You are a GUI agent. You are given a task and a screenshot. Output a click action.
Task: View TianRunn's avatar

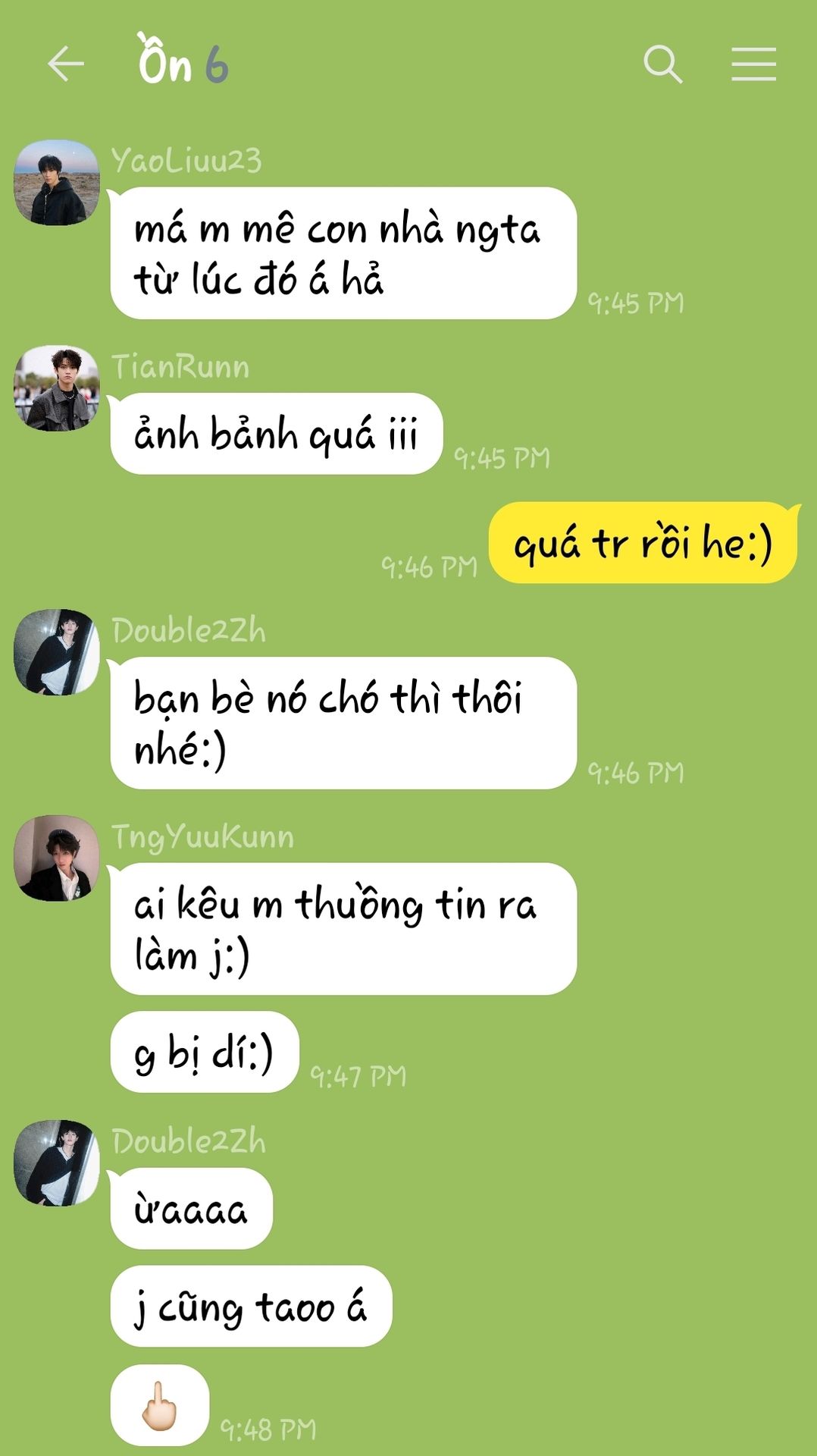point(57,388)
